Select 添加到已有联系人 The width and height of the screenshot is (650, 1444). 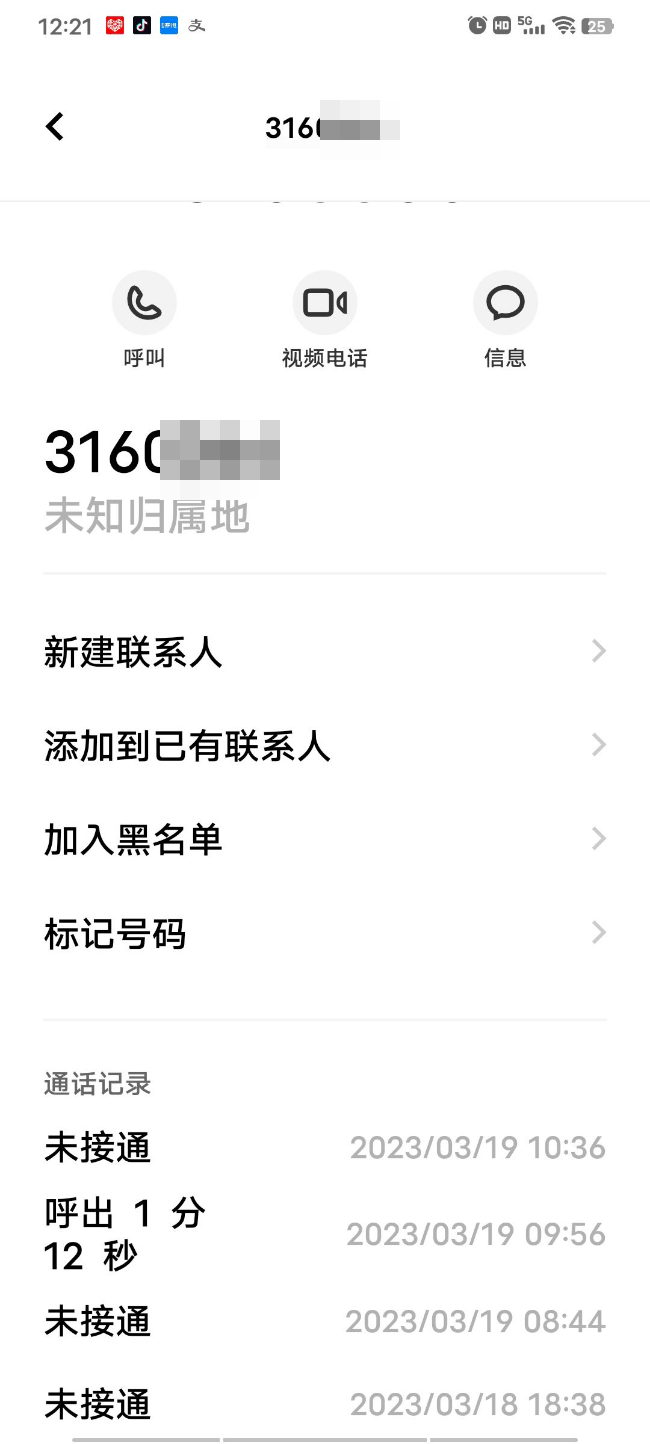325,746
